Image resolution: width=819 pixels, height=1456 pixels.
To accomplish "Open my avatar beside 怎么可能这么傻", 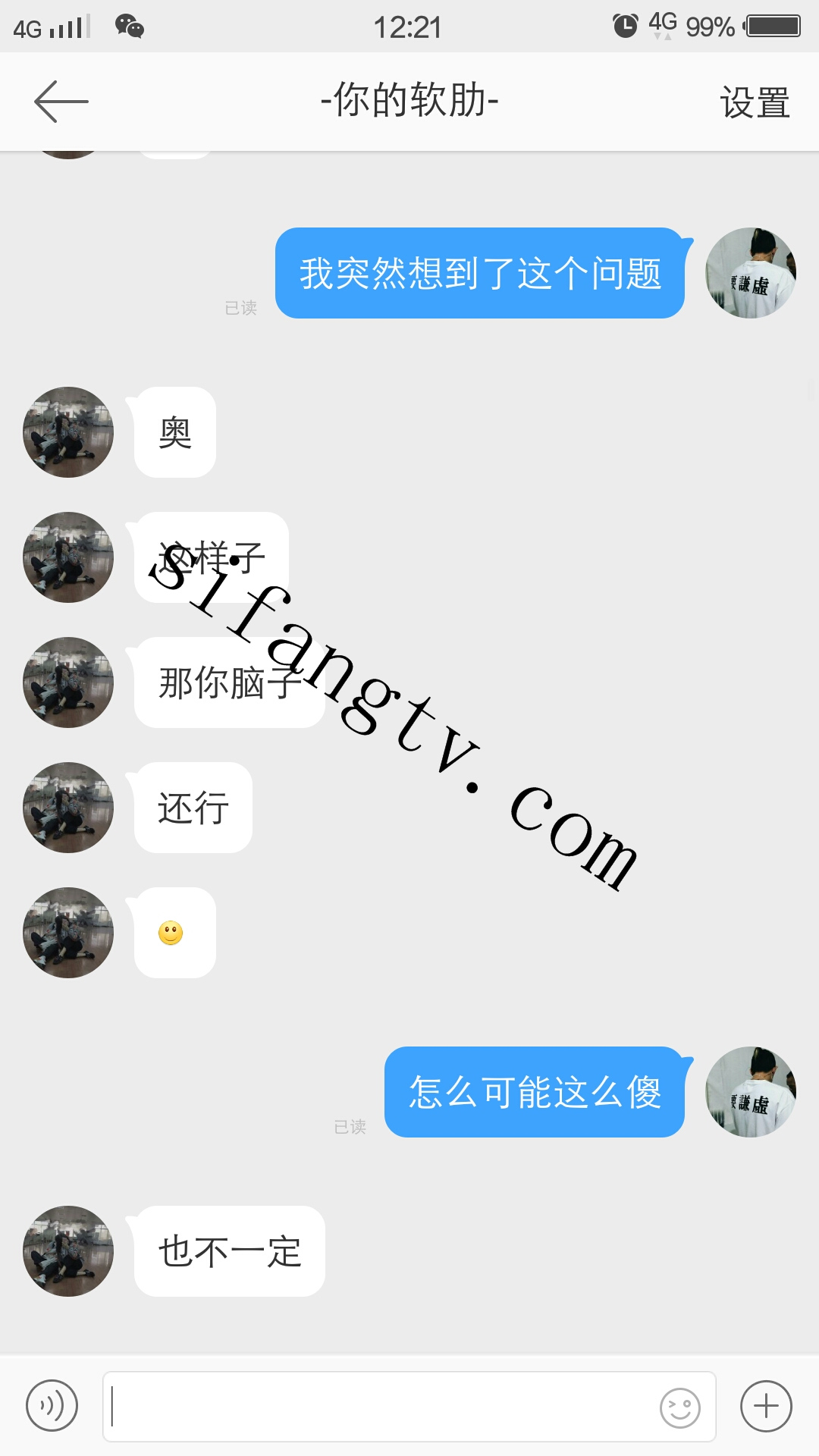I will (x=750, y=1092).
